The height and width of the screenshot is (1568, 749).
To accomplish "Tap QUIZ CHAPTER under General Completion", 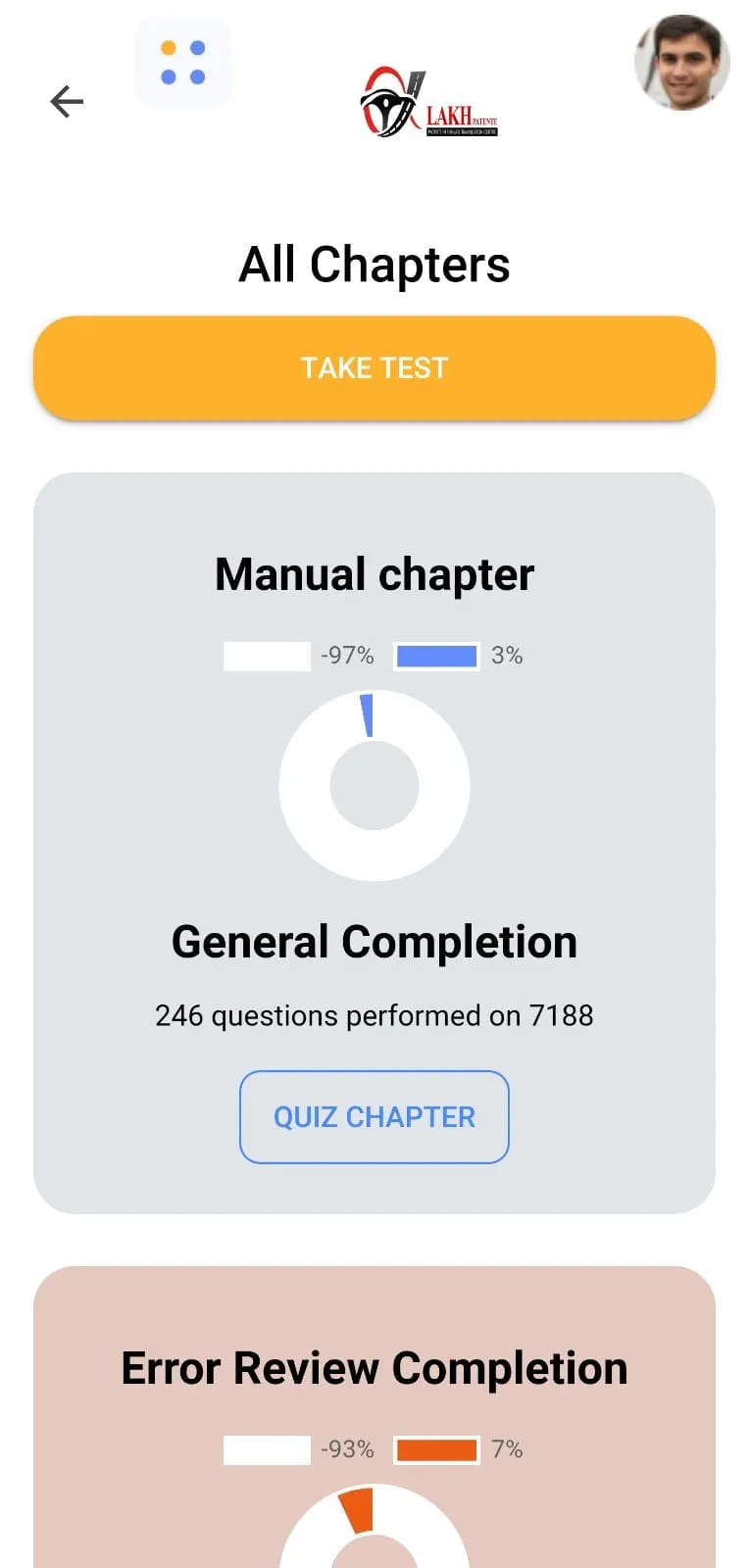I will coord(374,1117).
